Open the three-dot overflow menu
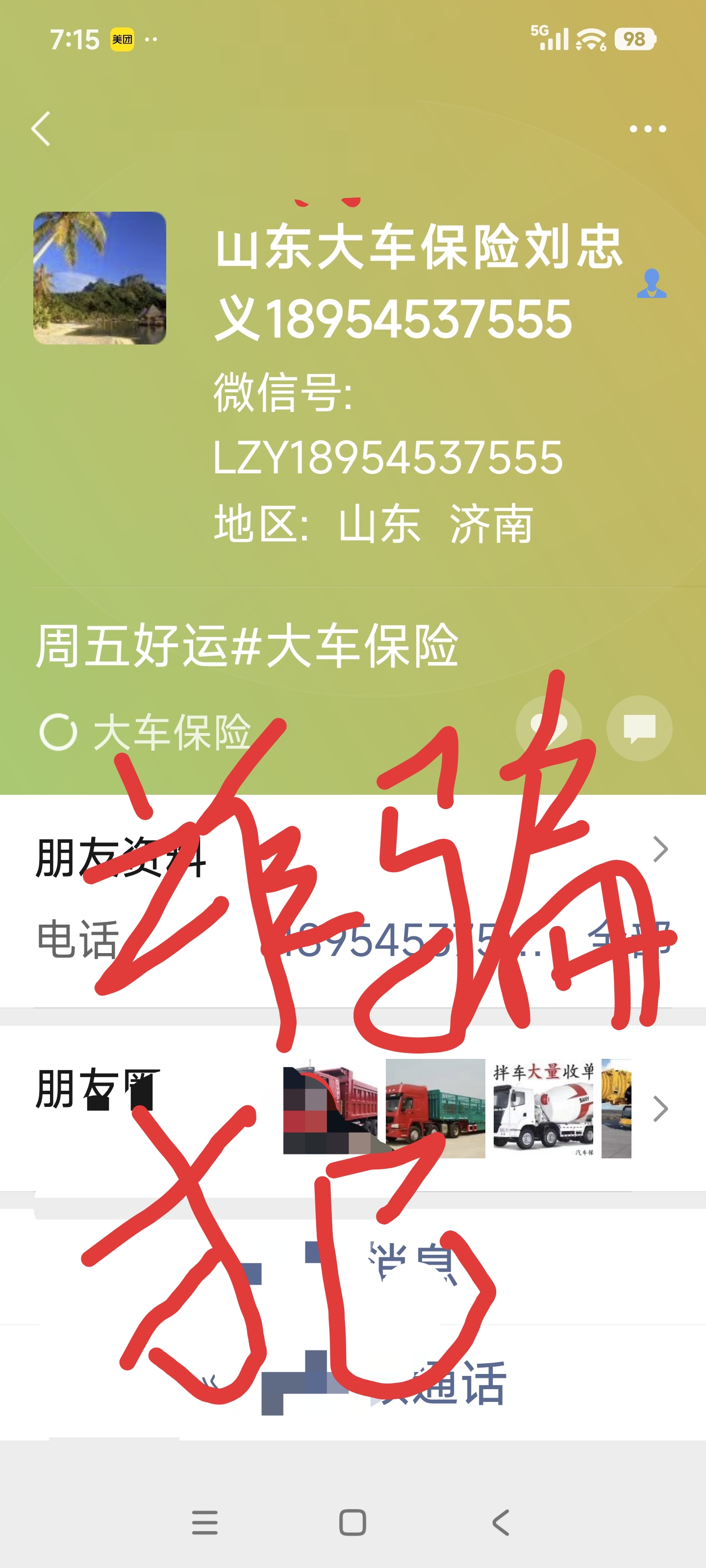Viewport: 706px width, 1568px height. [647, 129]
